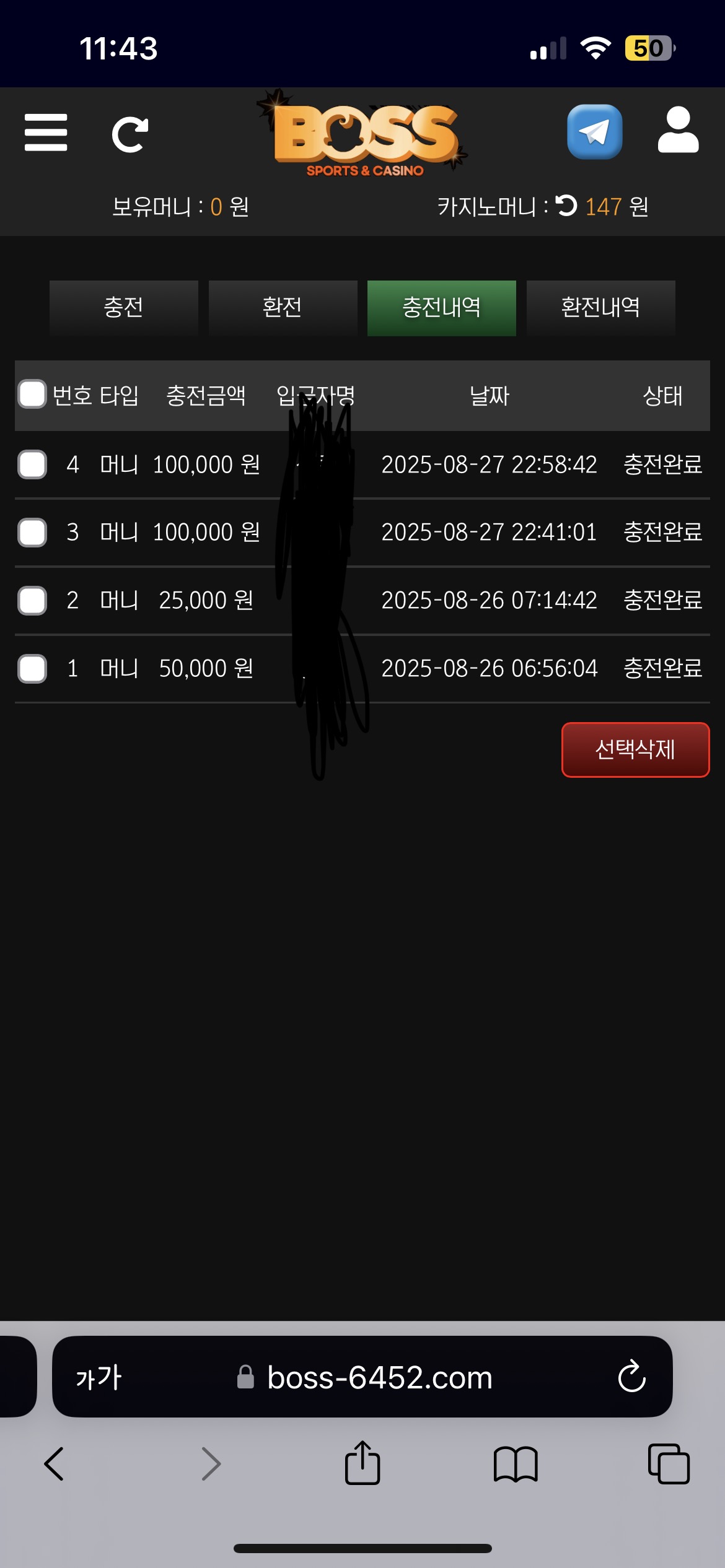Select the checkbox for entry number 3
The image size is (725, 1568).
[x=32, y=533]
